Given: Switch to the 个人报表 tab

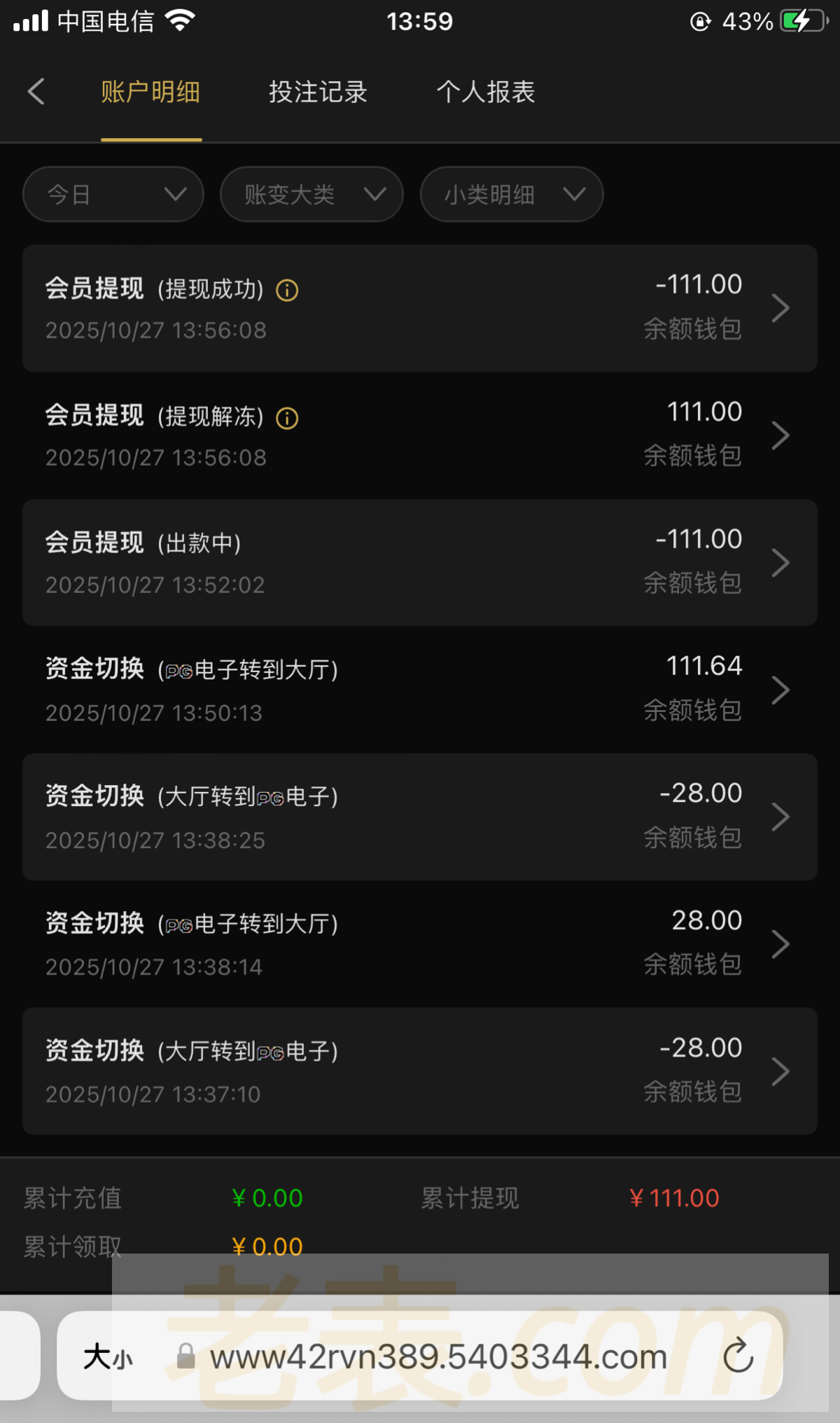Looking at the screenshot, I should click(486, 92).
